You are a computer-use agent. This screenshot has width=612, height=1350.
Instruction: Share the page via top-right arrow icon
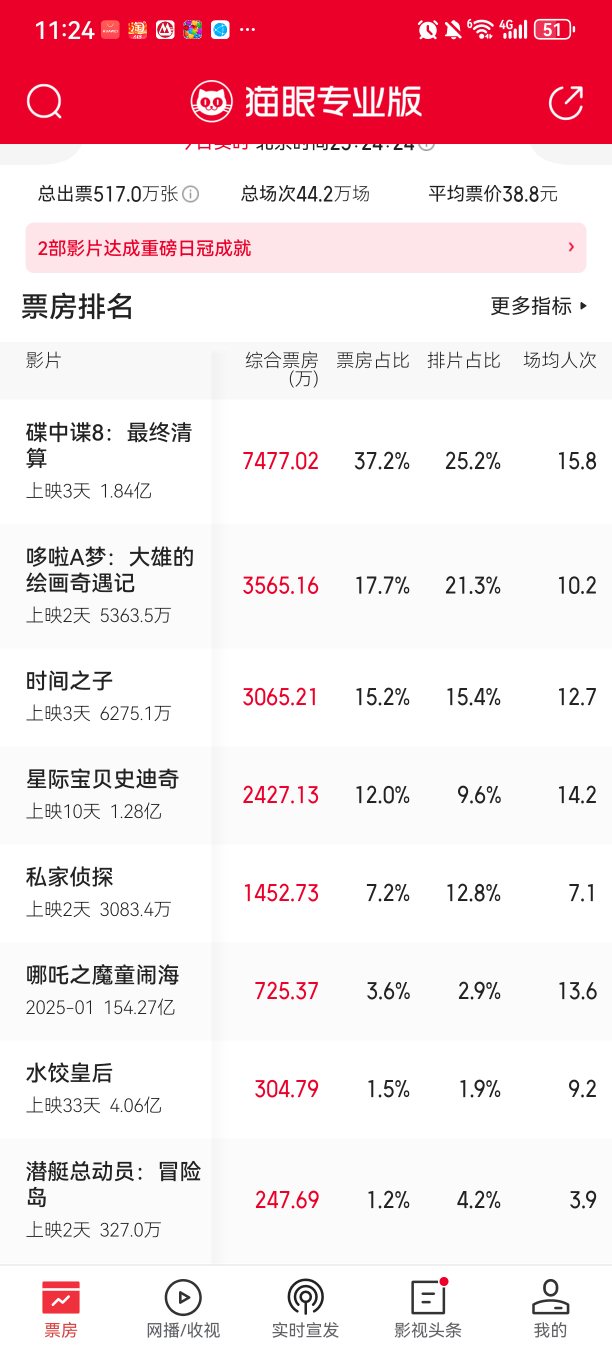pos(566,101)
